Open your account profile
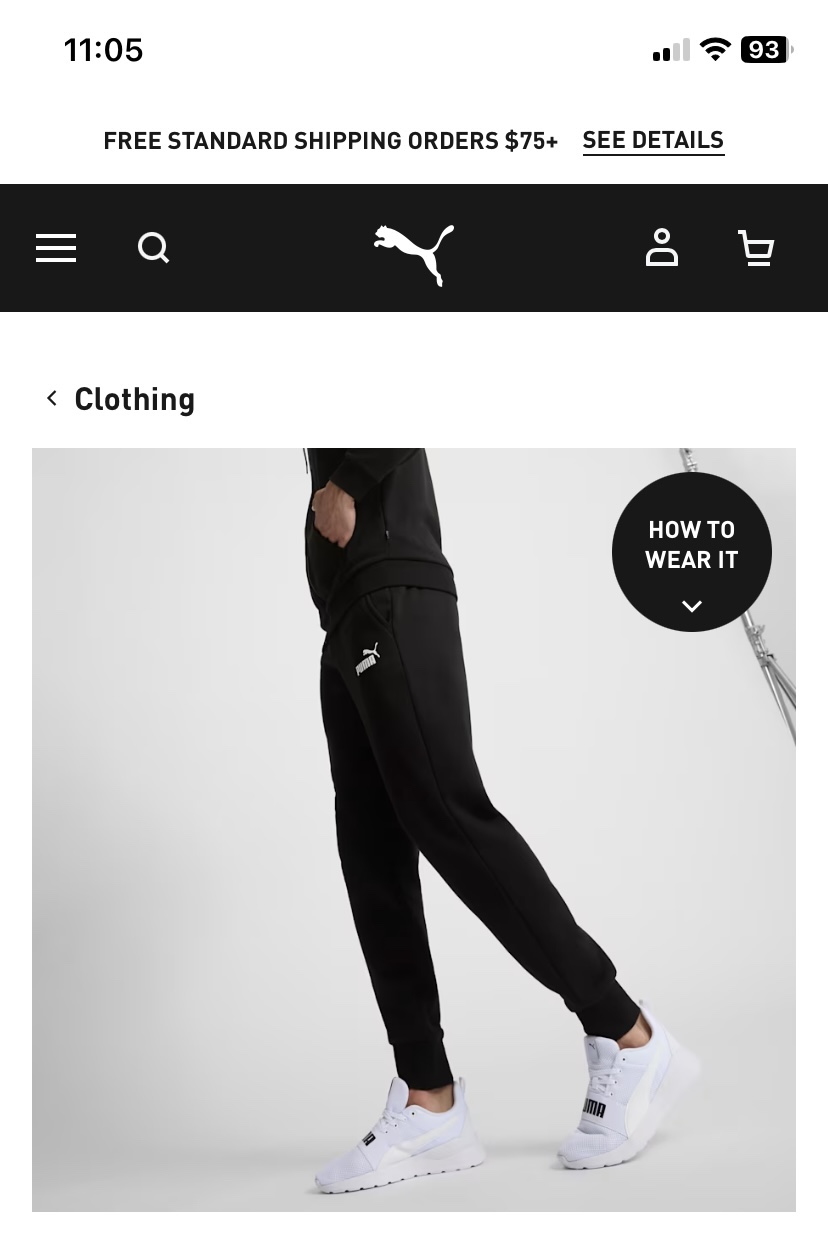 point(662,247)
